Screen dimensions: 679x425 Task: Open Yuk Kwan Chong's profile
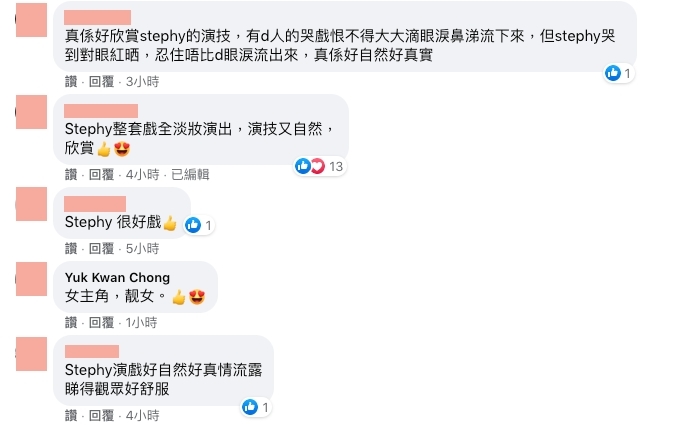pos(117,277)
